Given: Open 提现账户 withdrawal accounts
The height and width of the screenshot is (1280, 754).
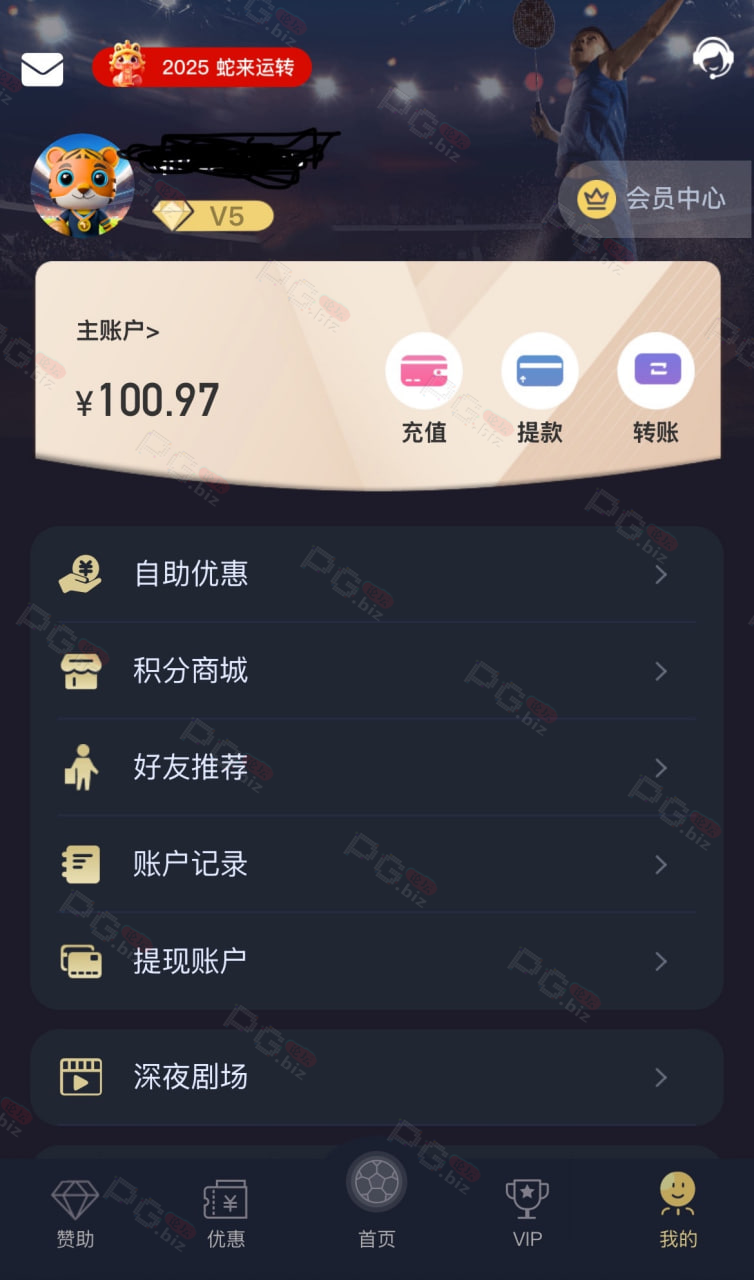Looking at the screenshot, I should pyautogui.click(x=377, y=961).
